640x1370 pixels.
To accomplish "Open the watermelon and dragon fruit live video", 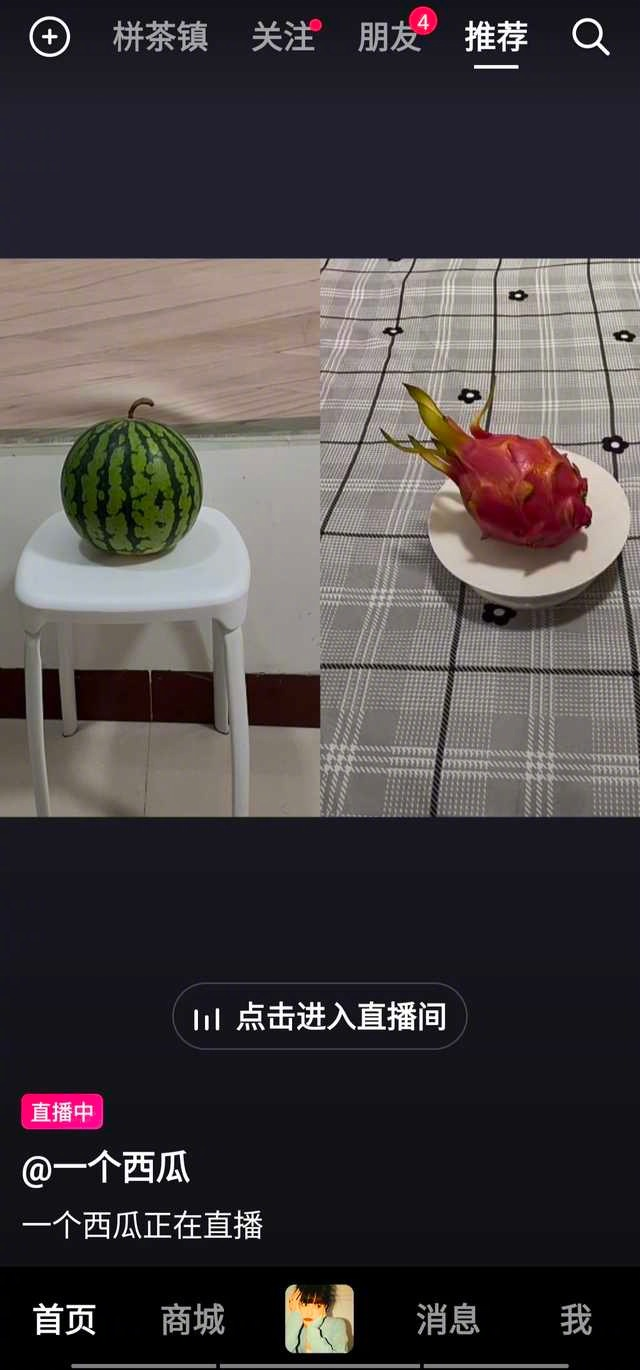I will (x=320, y=538).
